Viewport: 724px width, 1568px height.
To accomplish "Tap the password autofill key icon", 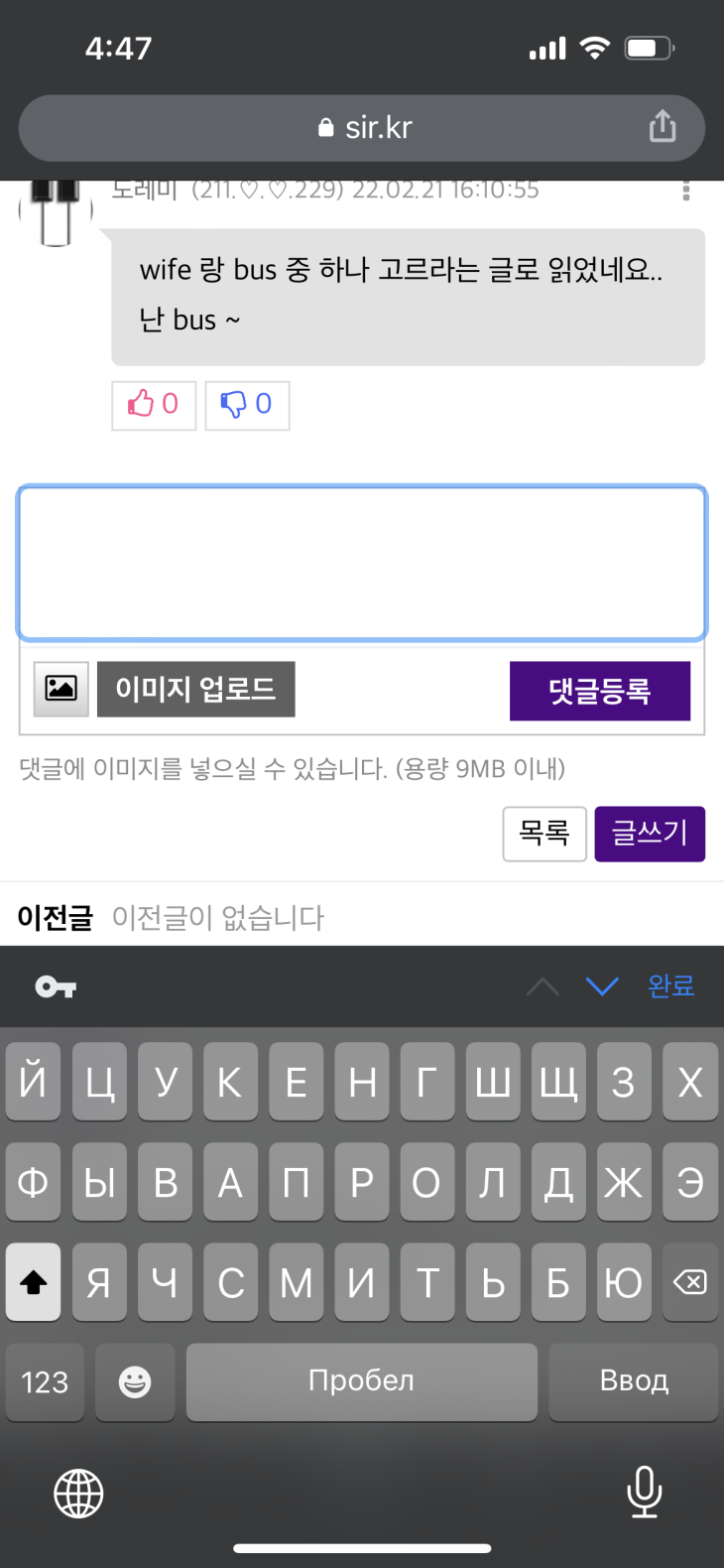I will coord(55,985).
